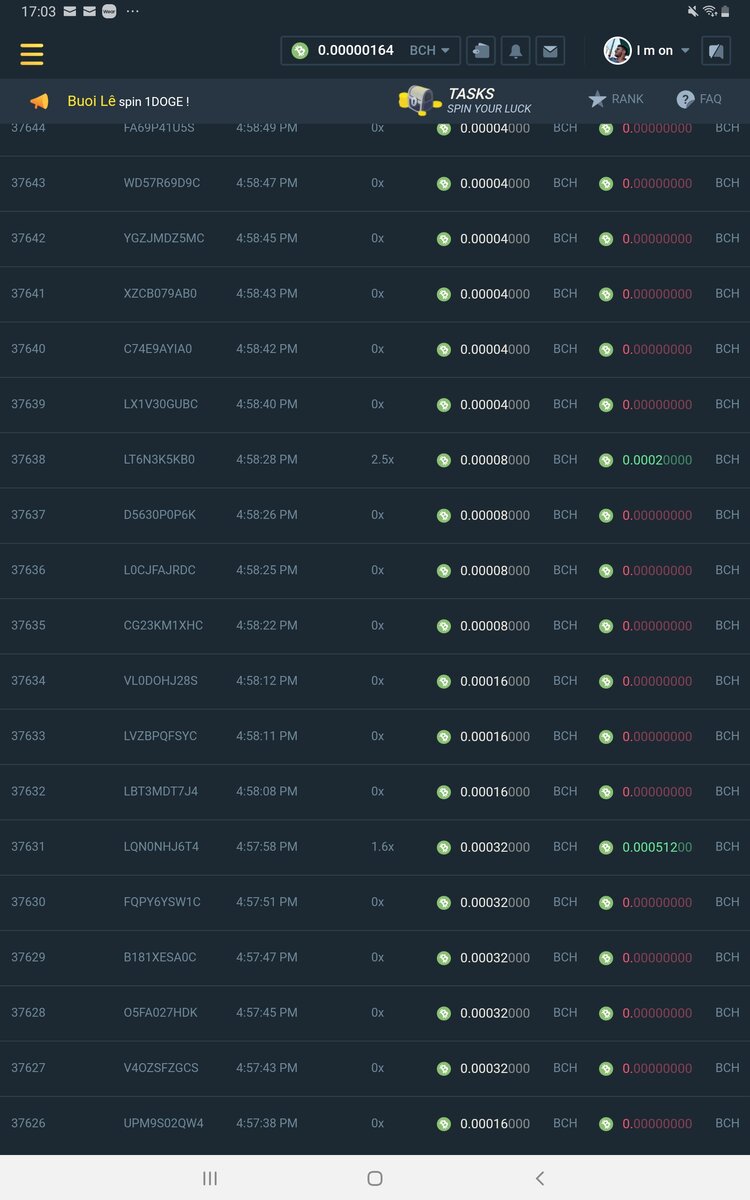The width and height of the screenshot is (750, 1200).
Task: Go to the home screen
Action: [375, 1178]
